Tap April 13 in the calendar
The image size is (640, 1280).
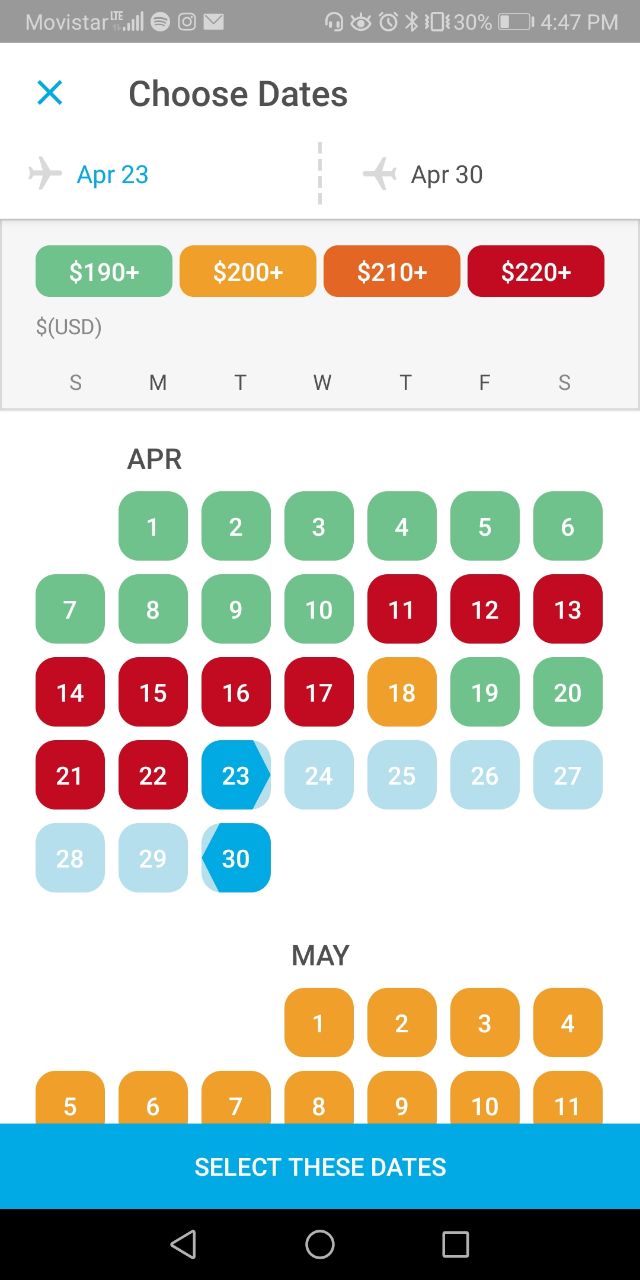pyautogui.click(x=567, y=609)
